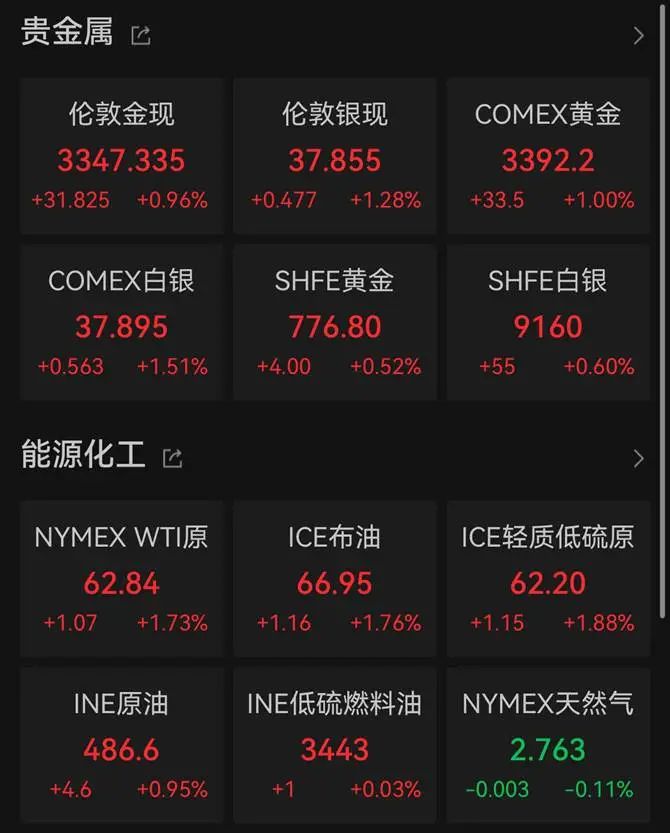Screen dimensions: 670x833
Task: View ICE轻质低硫原 quote details
Action: click(x=549, y=579)
